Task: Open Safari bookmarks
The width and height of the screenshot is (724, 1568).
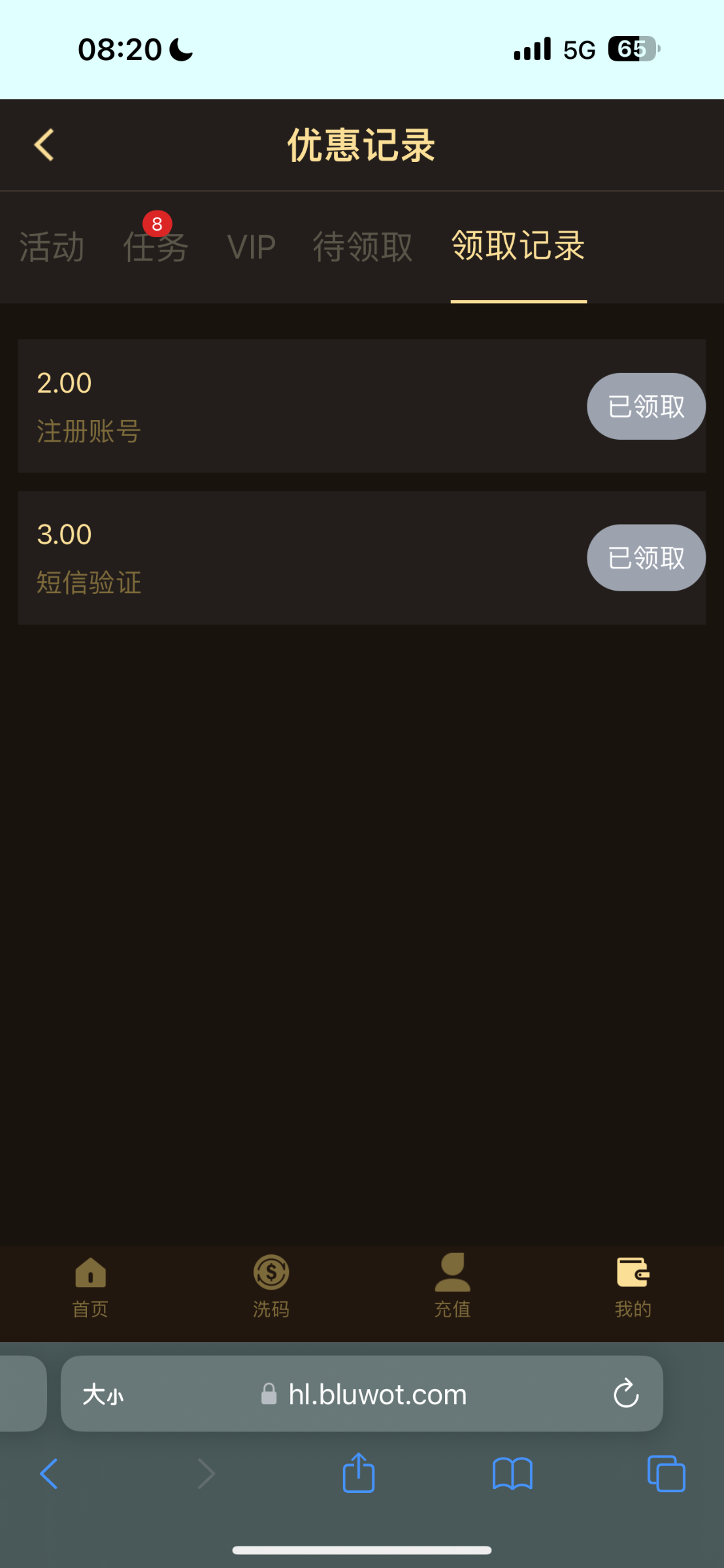Action: coord(513,1475)
